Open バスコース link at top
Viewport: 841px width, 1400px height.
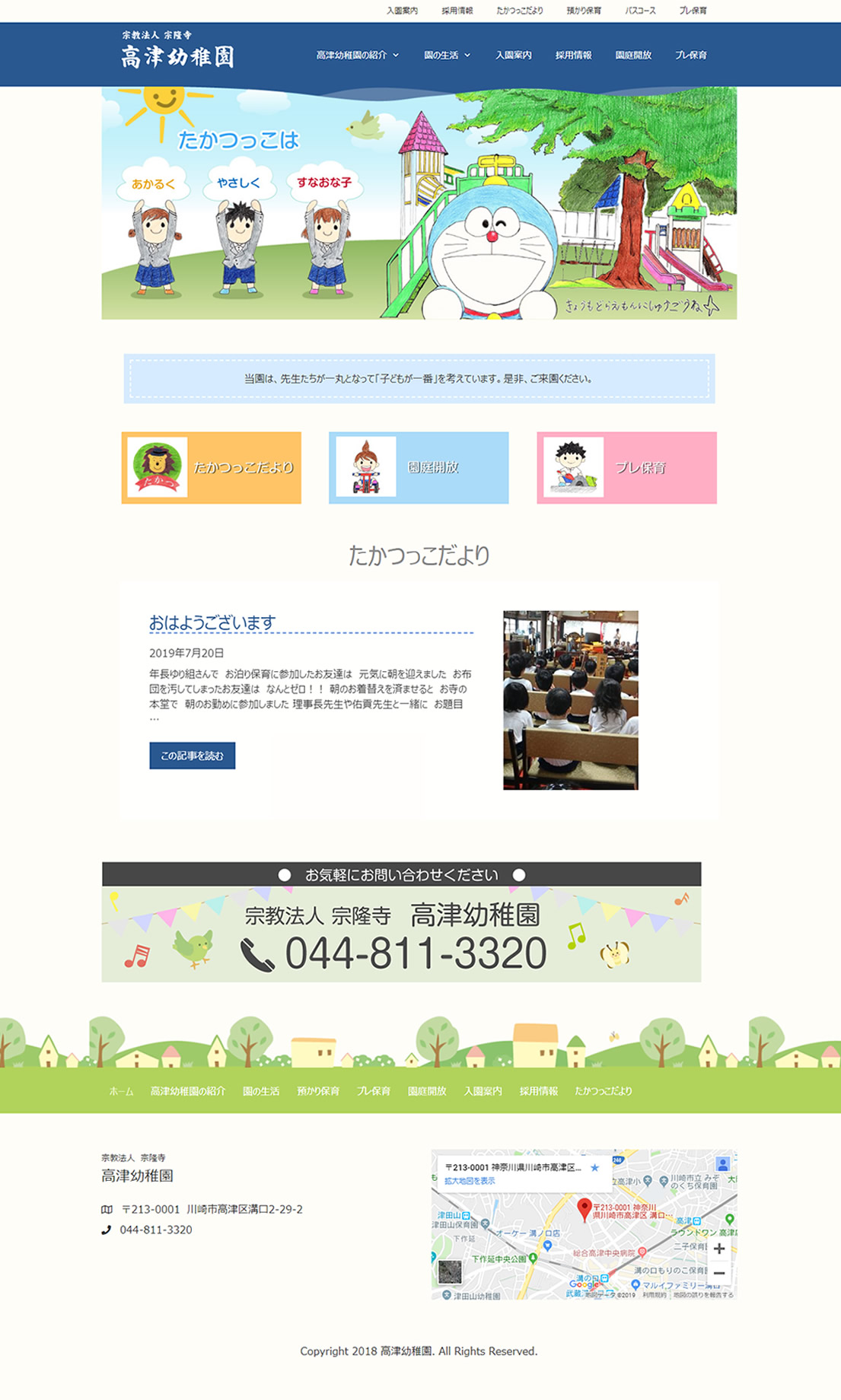[640, 11]
